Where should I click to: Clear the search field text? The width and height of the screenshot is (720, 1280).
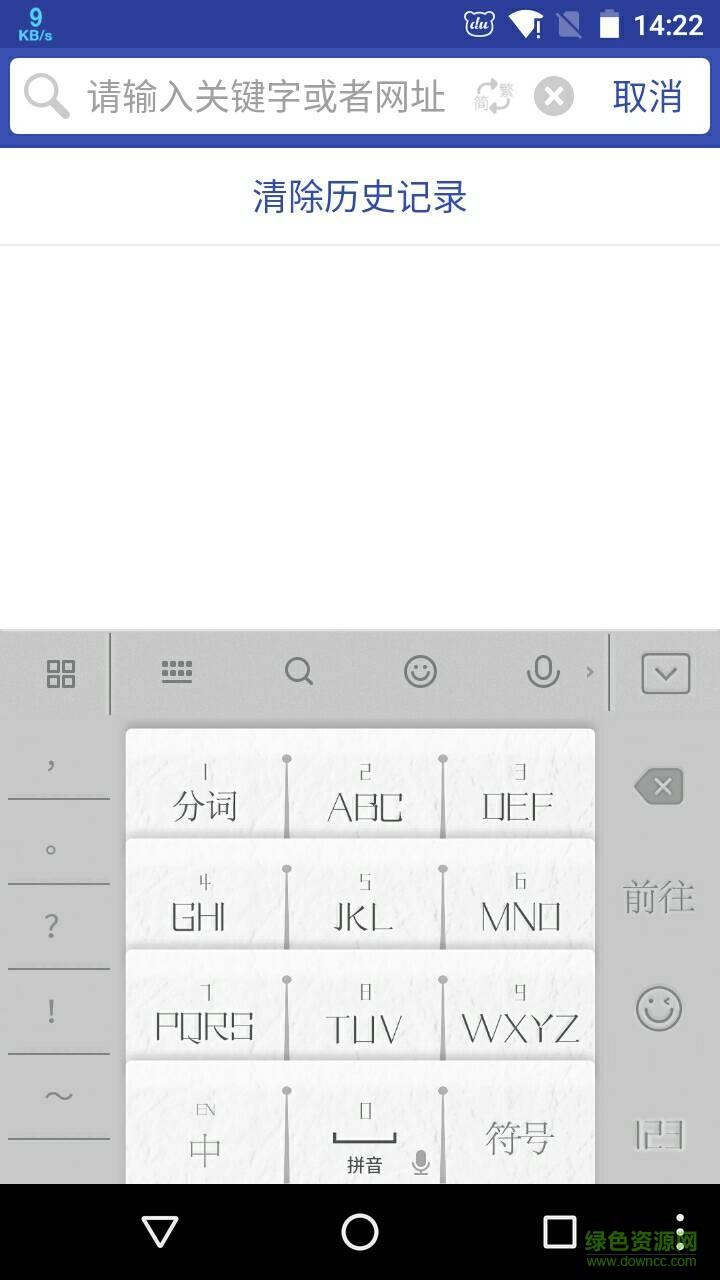click(x=553, y=97)
